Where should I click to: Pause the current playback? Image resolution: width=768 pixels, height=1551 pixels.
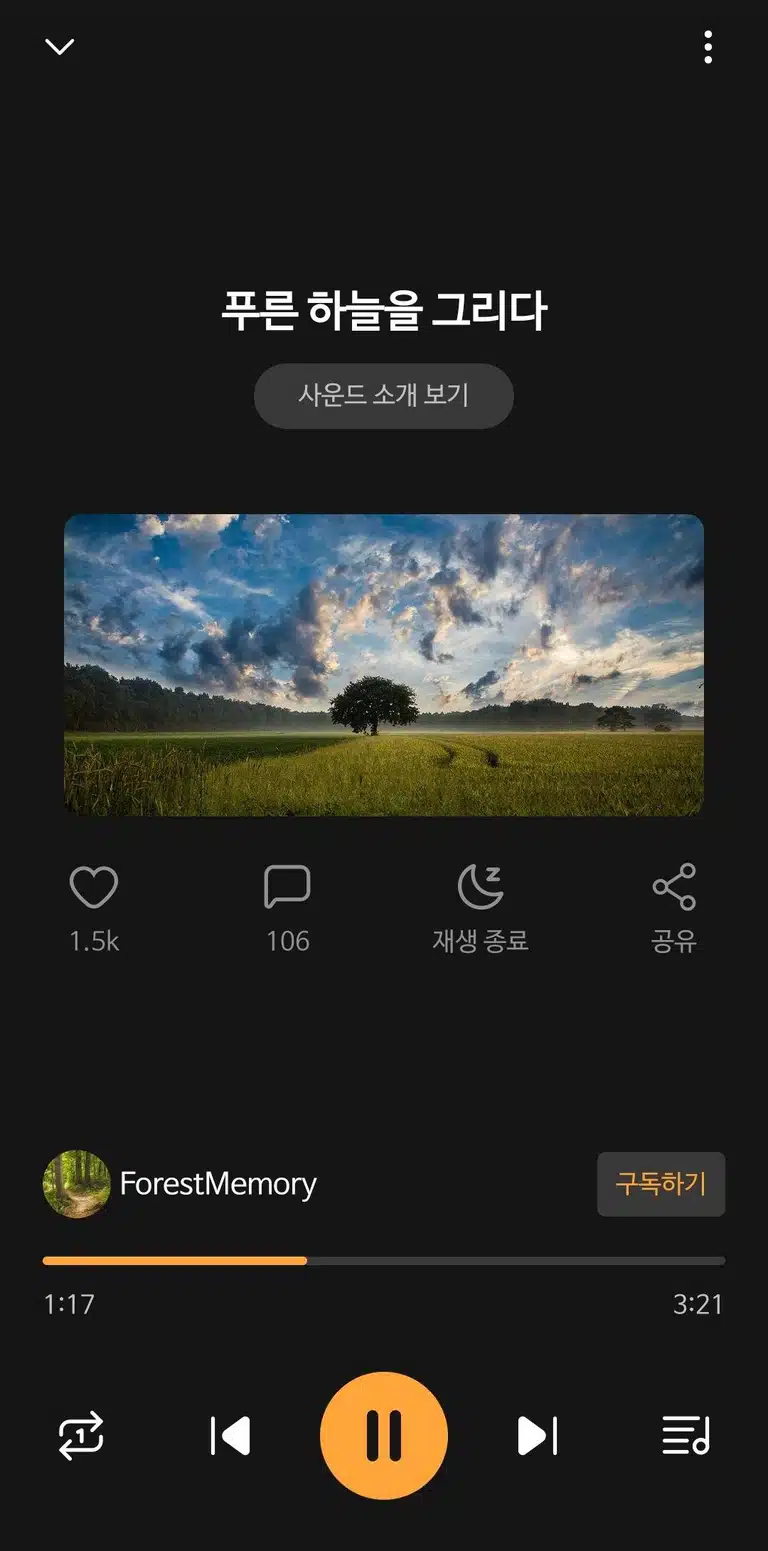pyautogui.click(x=384, y=1436)
